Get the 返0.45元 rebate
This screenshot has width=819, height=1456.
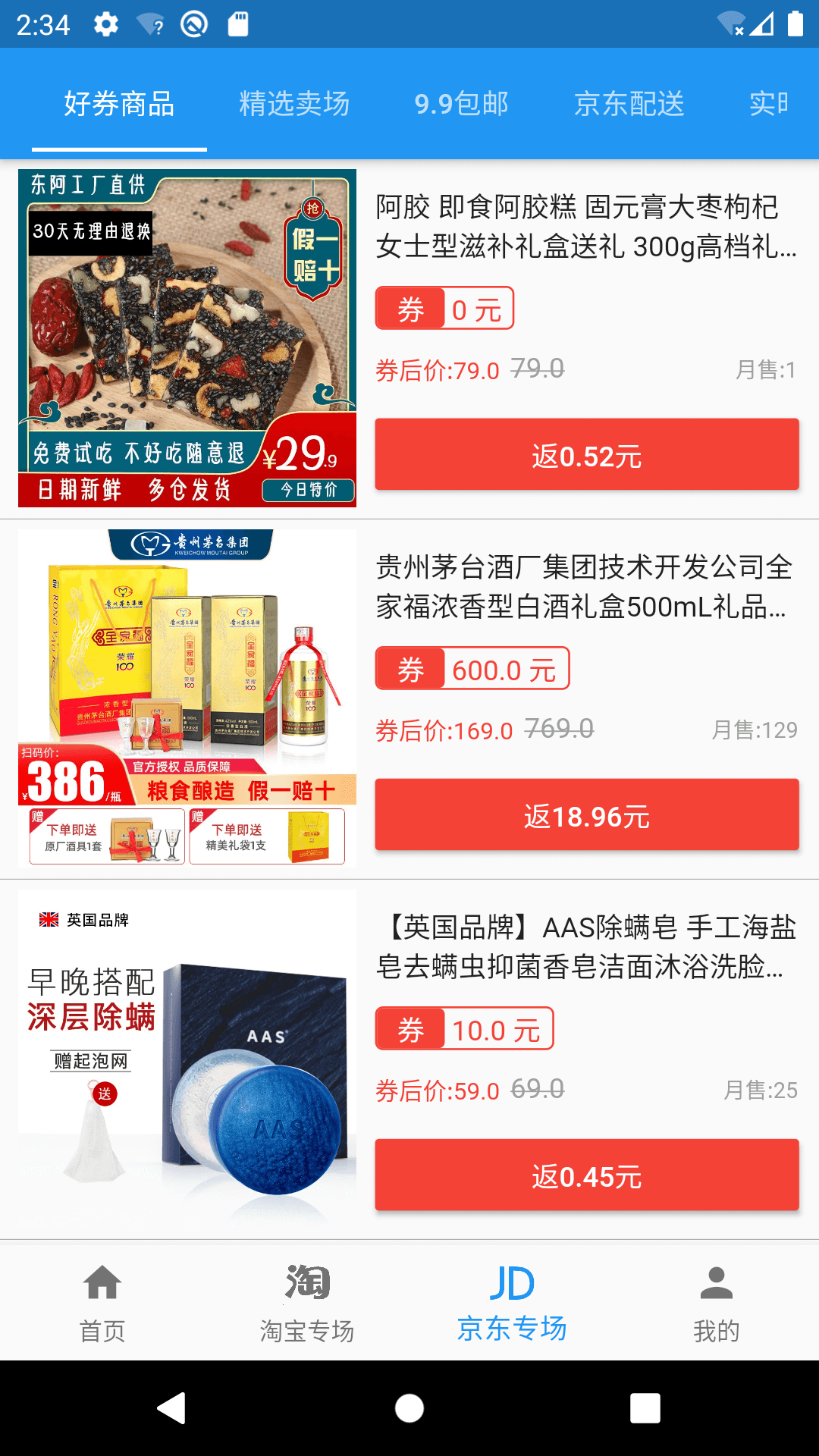click(x=587, y=1175)
